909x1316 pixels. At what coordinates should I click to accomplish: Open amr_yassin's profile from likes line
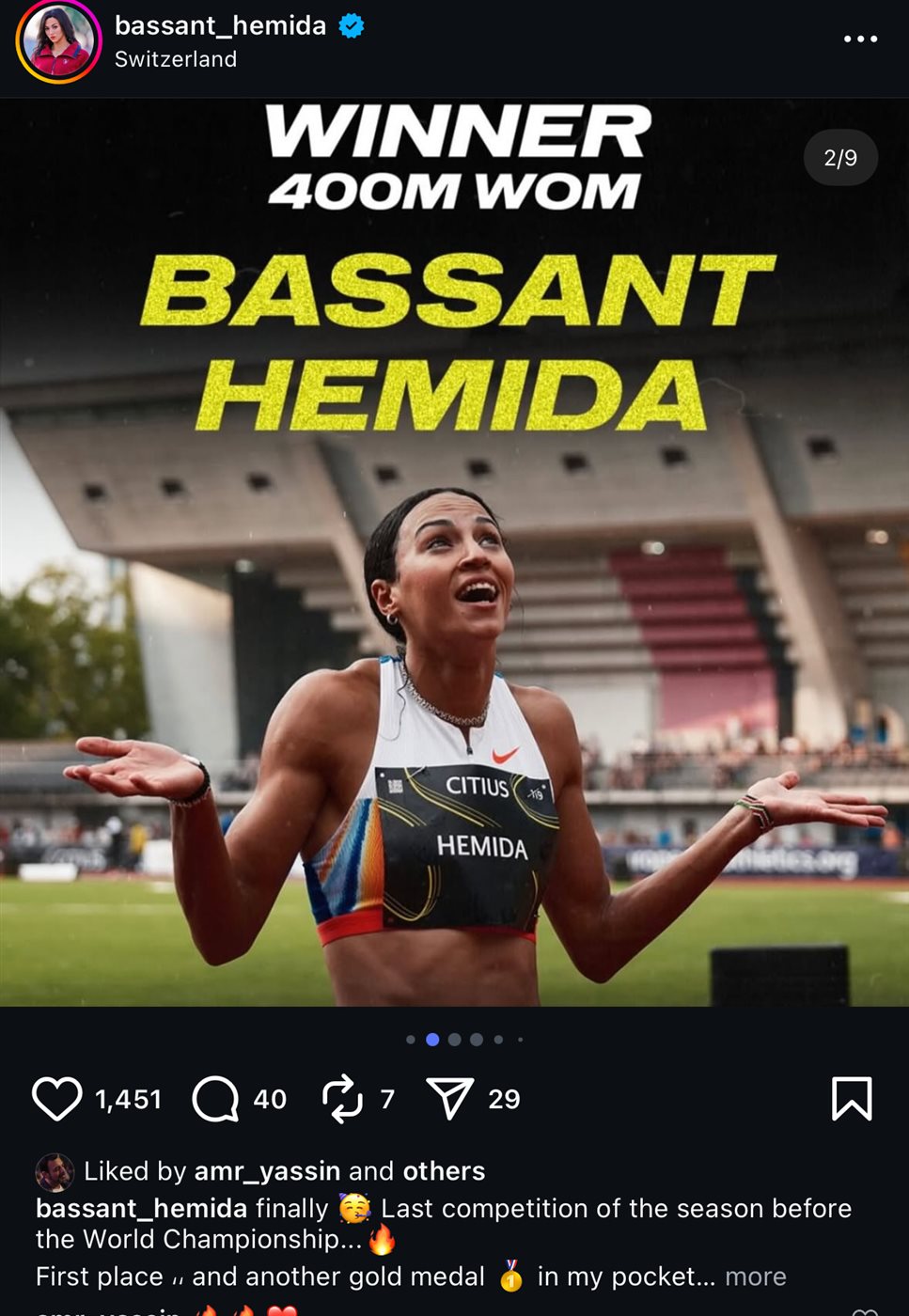click(x=267, y=1171)
